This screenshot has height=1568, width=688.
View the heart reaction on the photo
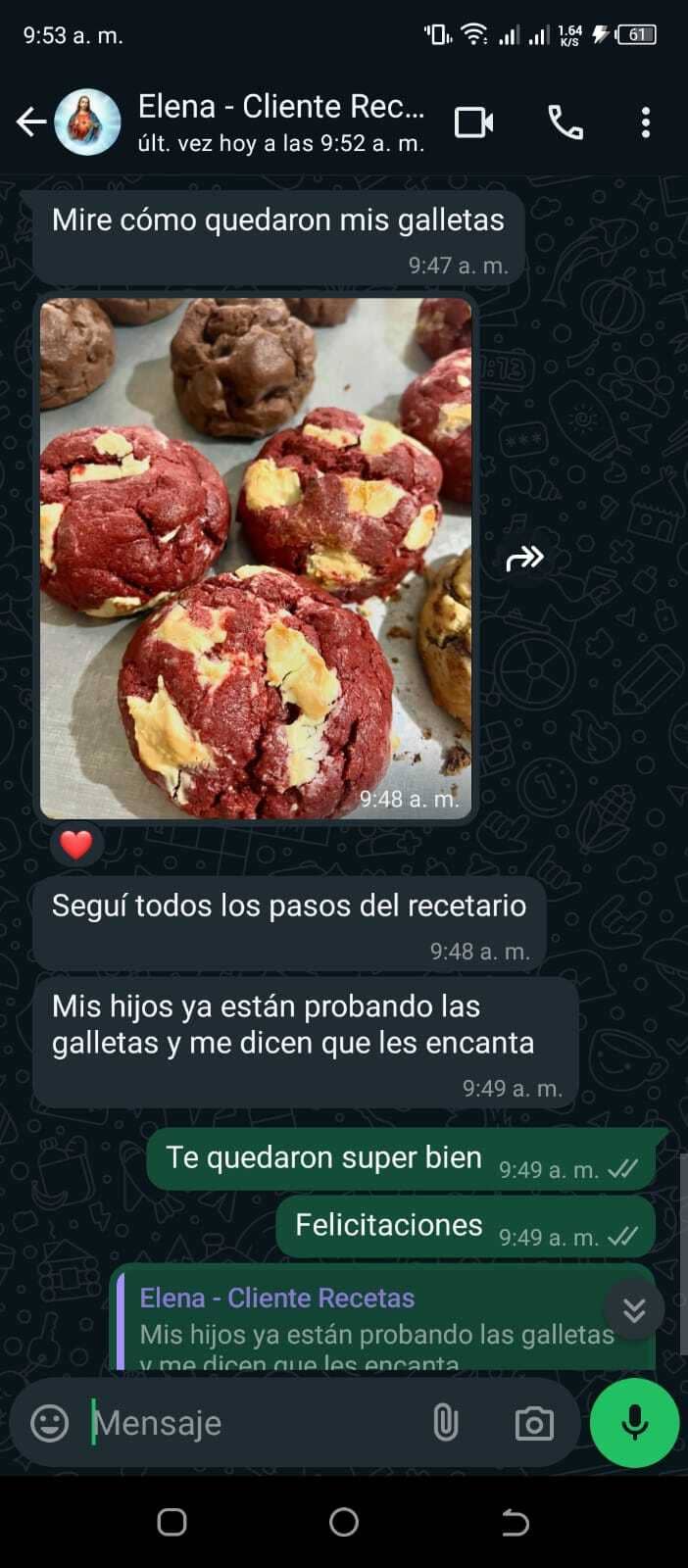click(76, 844)
